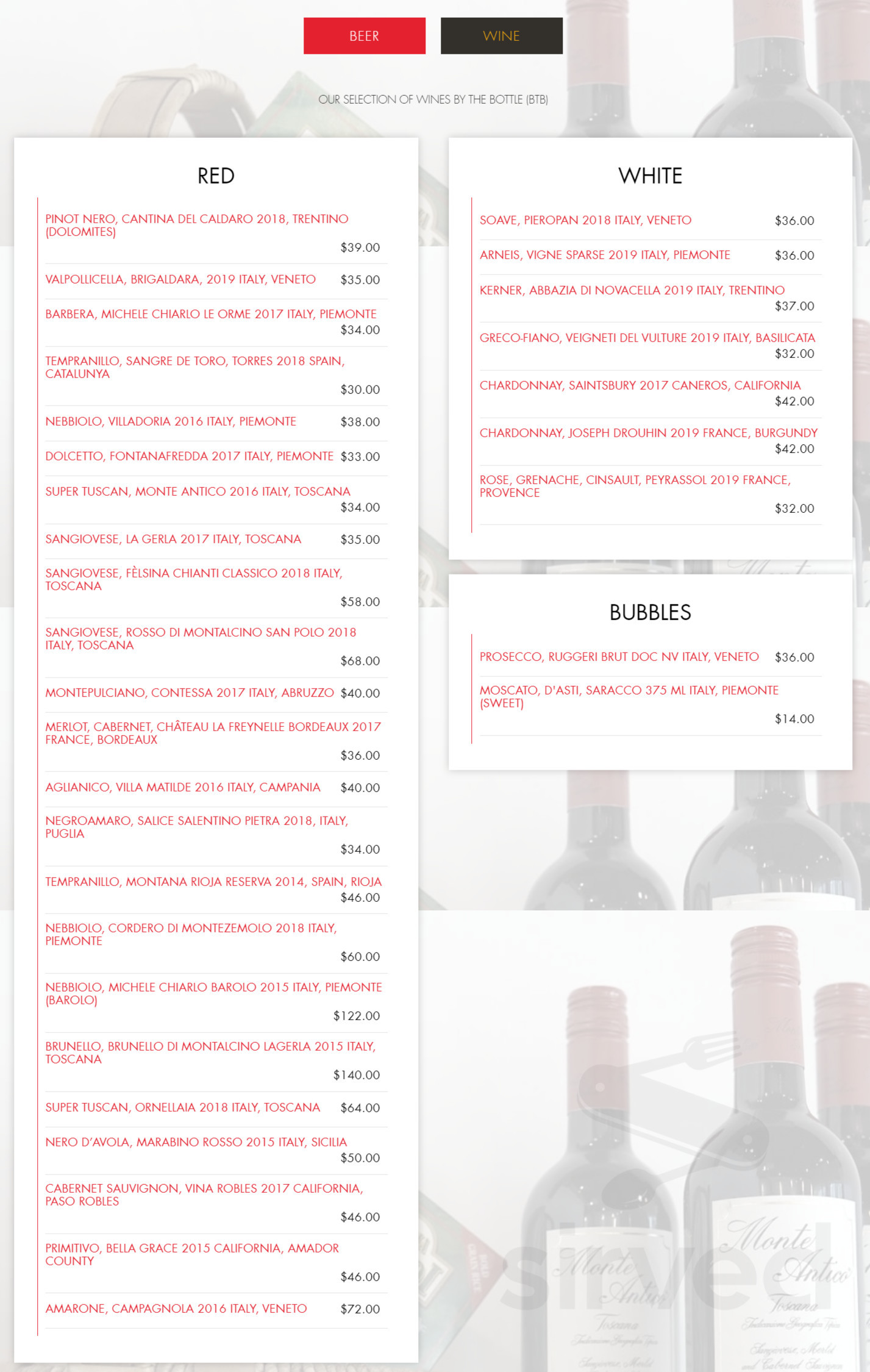
Task: Choose the Prosecco Ruggeri Brut under Bubbles
Action: 618,657
